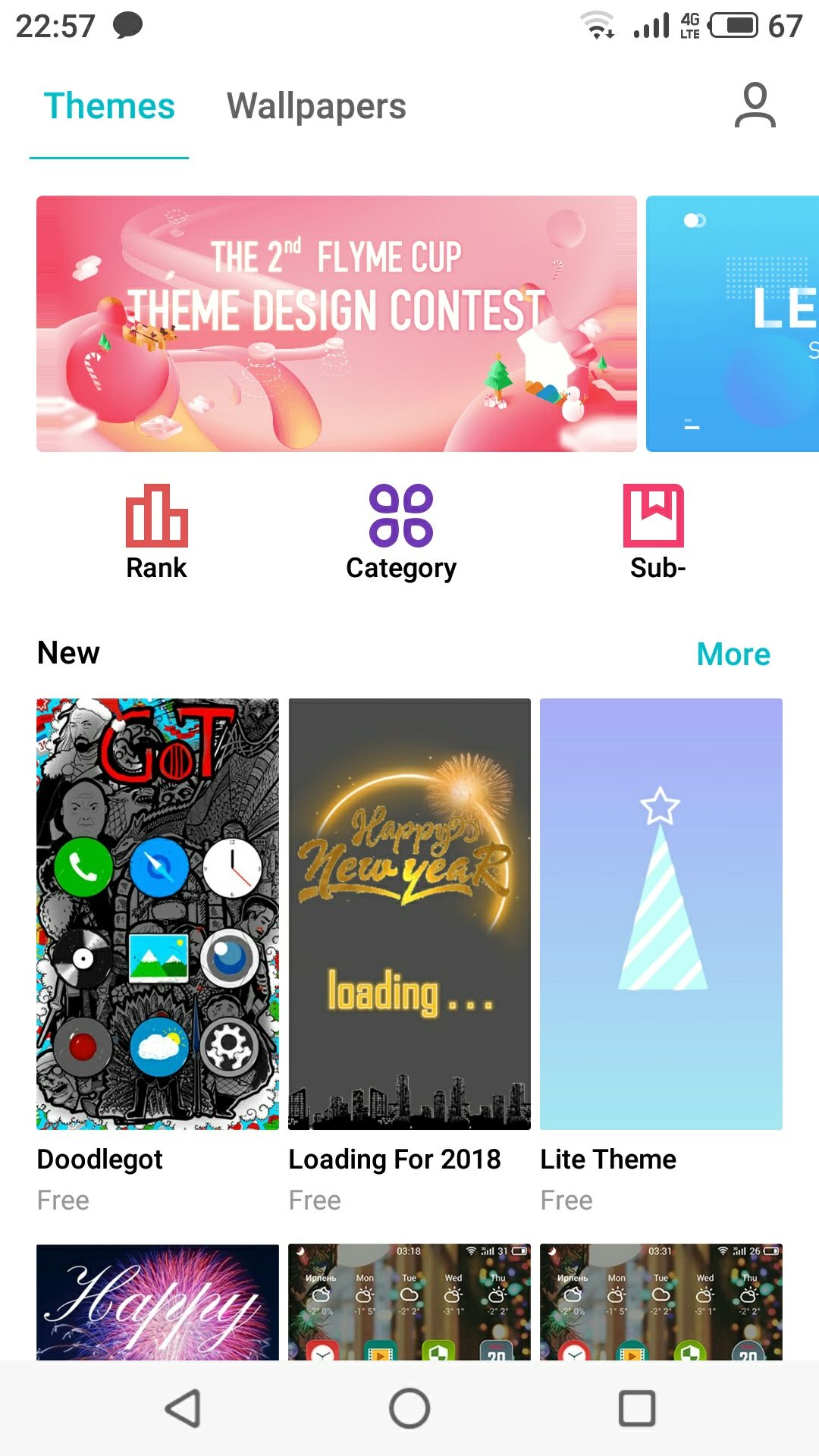Go back using the system back button

pyautogui.click(x=182, y=1408)
